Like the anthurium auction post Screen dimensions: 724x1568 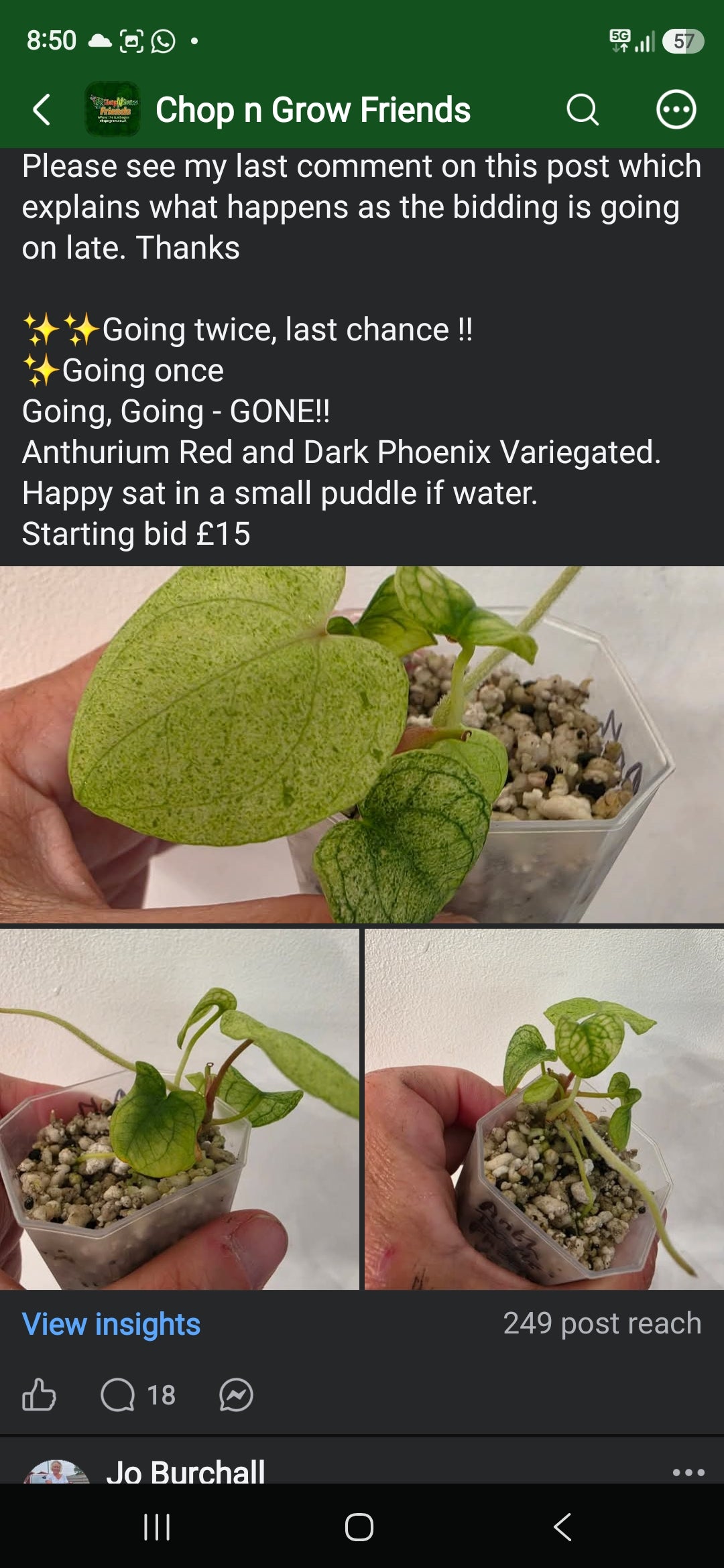[x=39, y=1395]
